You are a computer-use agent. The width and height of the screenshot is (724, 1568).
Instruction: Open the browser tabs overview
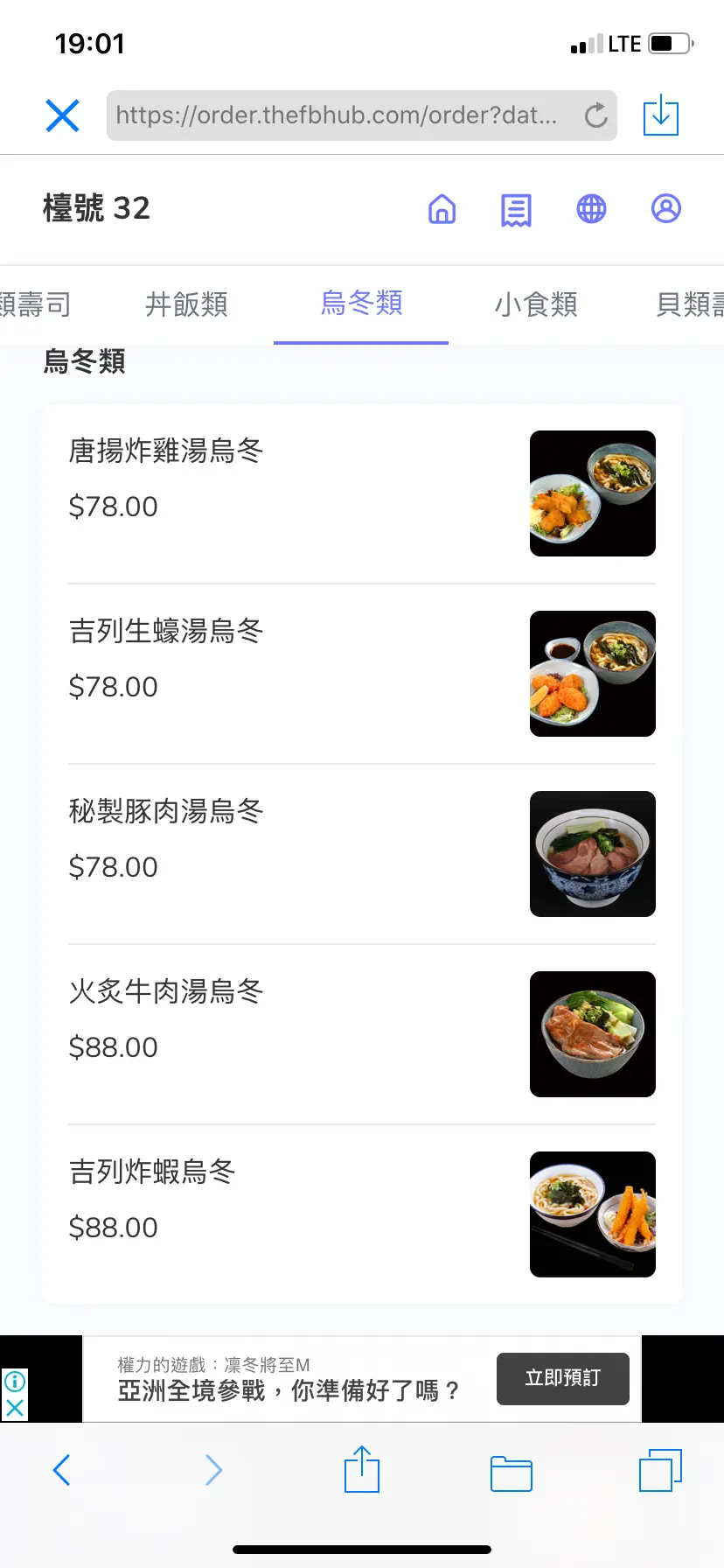tap(660, 1470)
